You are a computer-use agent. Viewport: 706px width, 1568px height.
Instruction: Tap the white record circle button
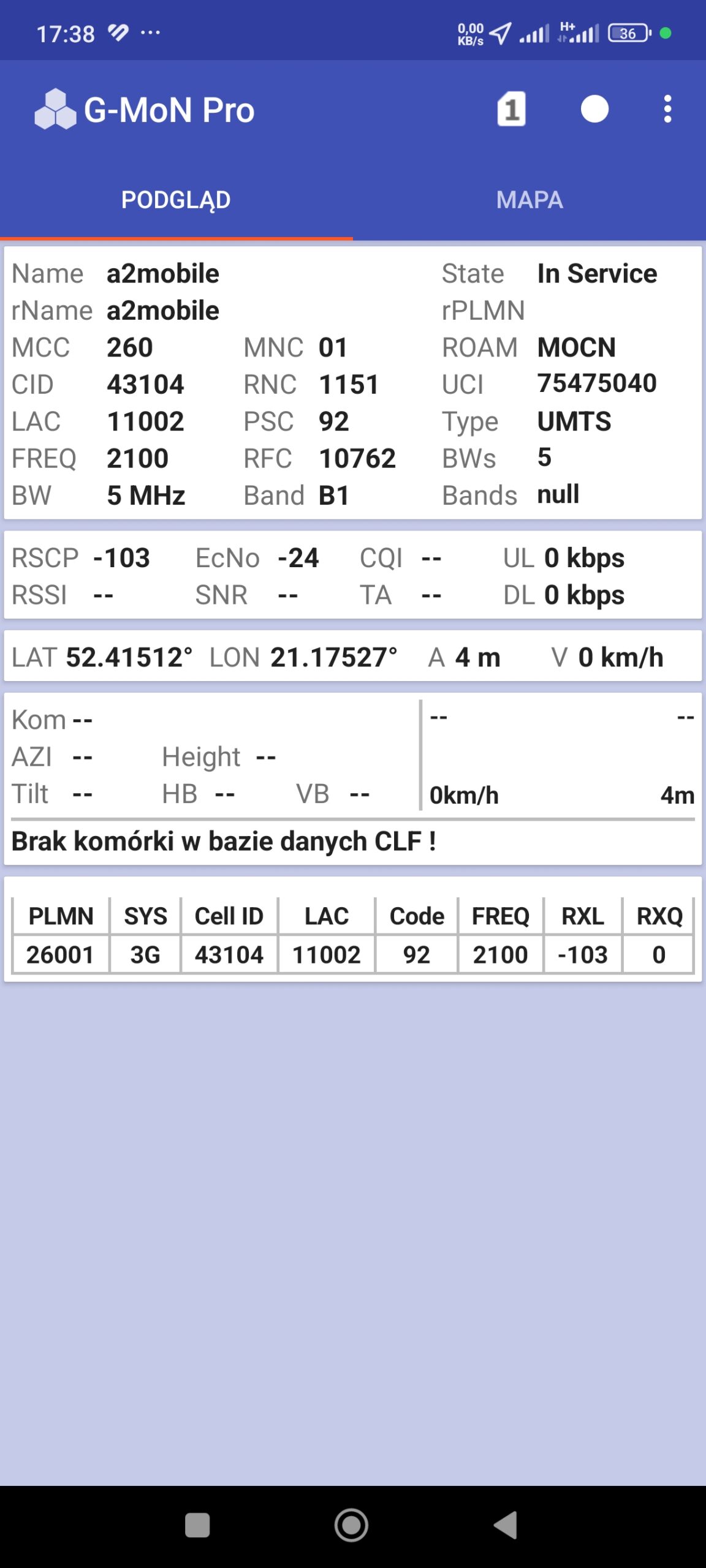pos(594,110)
